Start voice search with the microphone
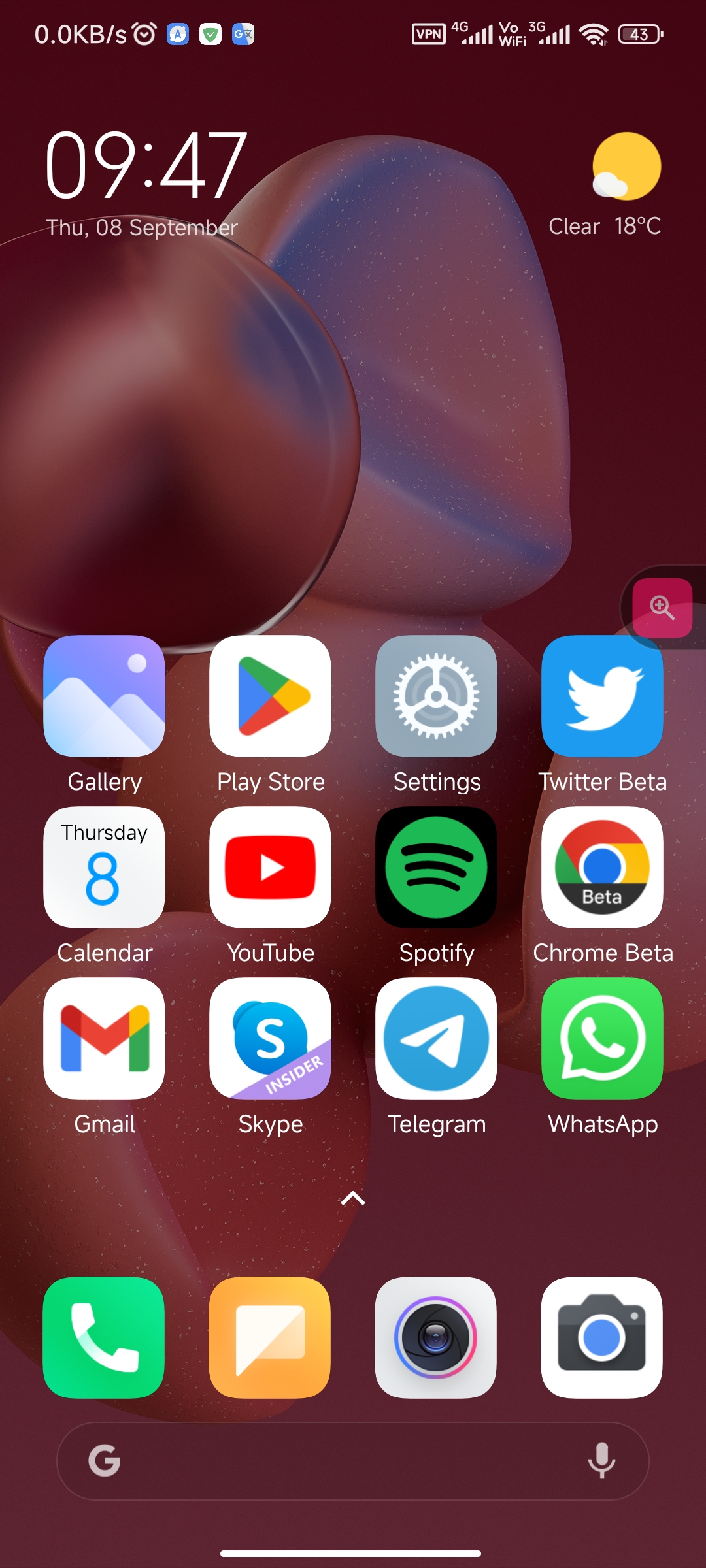This screenshot has height=1568, width=706. pyautogui.click(x=601, y=1461)
